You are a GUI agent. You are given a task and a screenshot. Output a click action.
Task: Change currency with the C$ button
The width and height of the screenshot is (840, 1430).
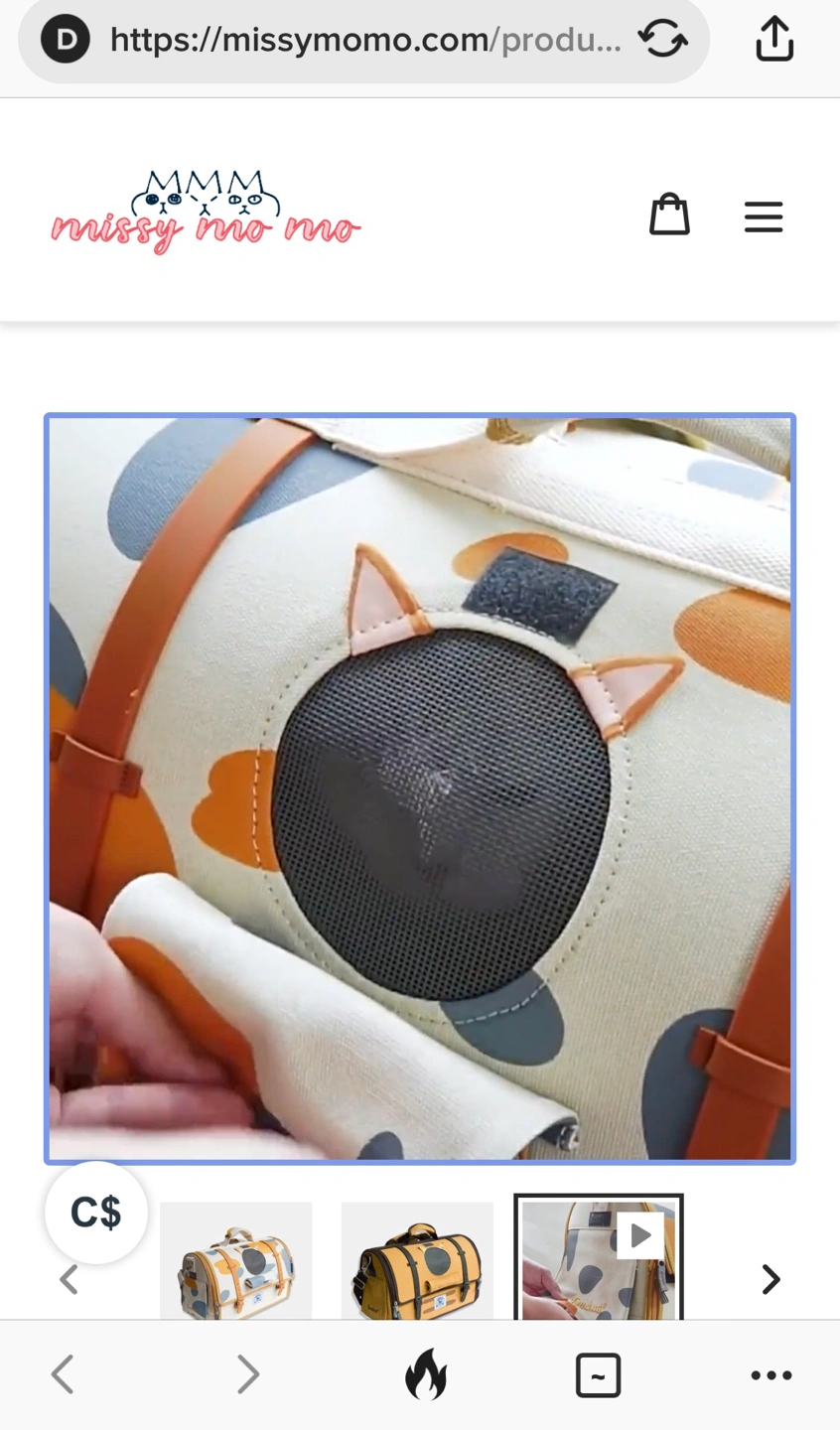tap(96, 1213)
